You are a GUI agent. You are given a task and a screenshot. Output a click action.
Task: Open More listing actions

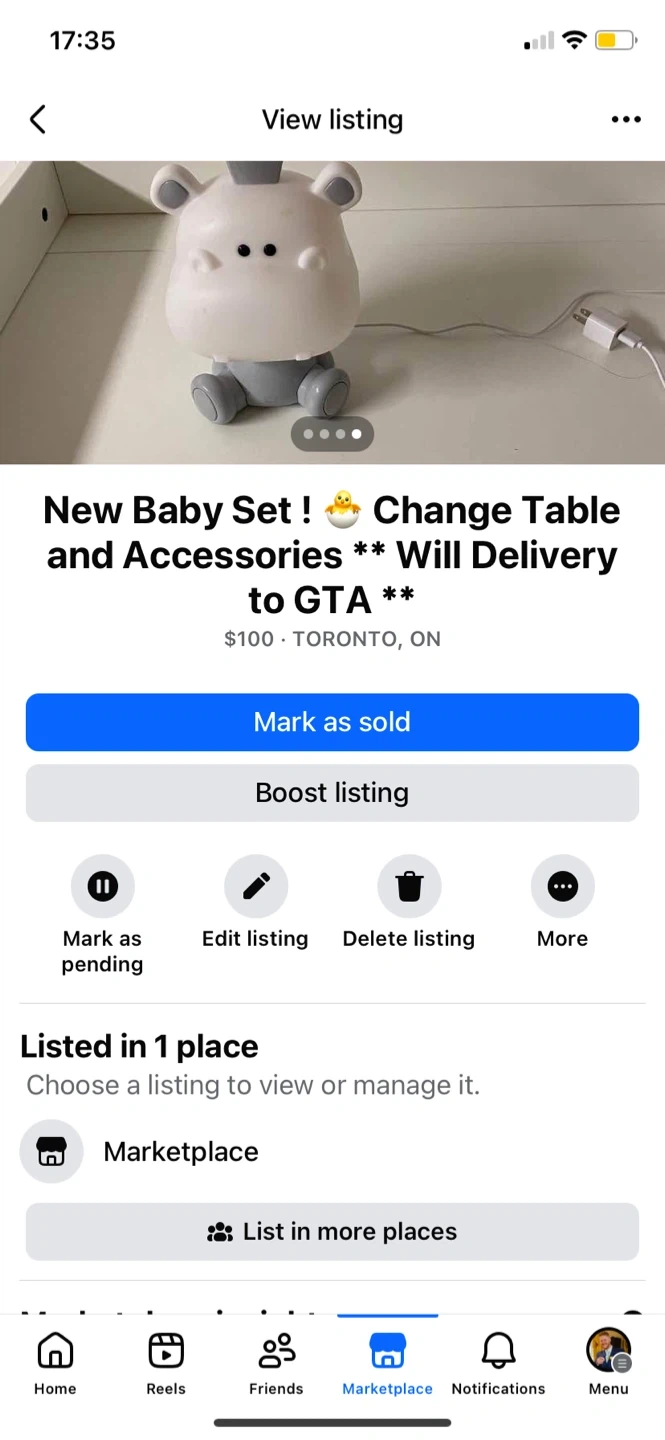click(x=562, y=902)
